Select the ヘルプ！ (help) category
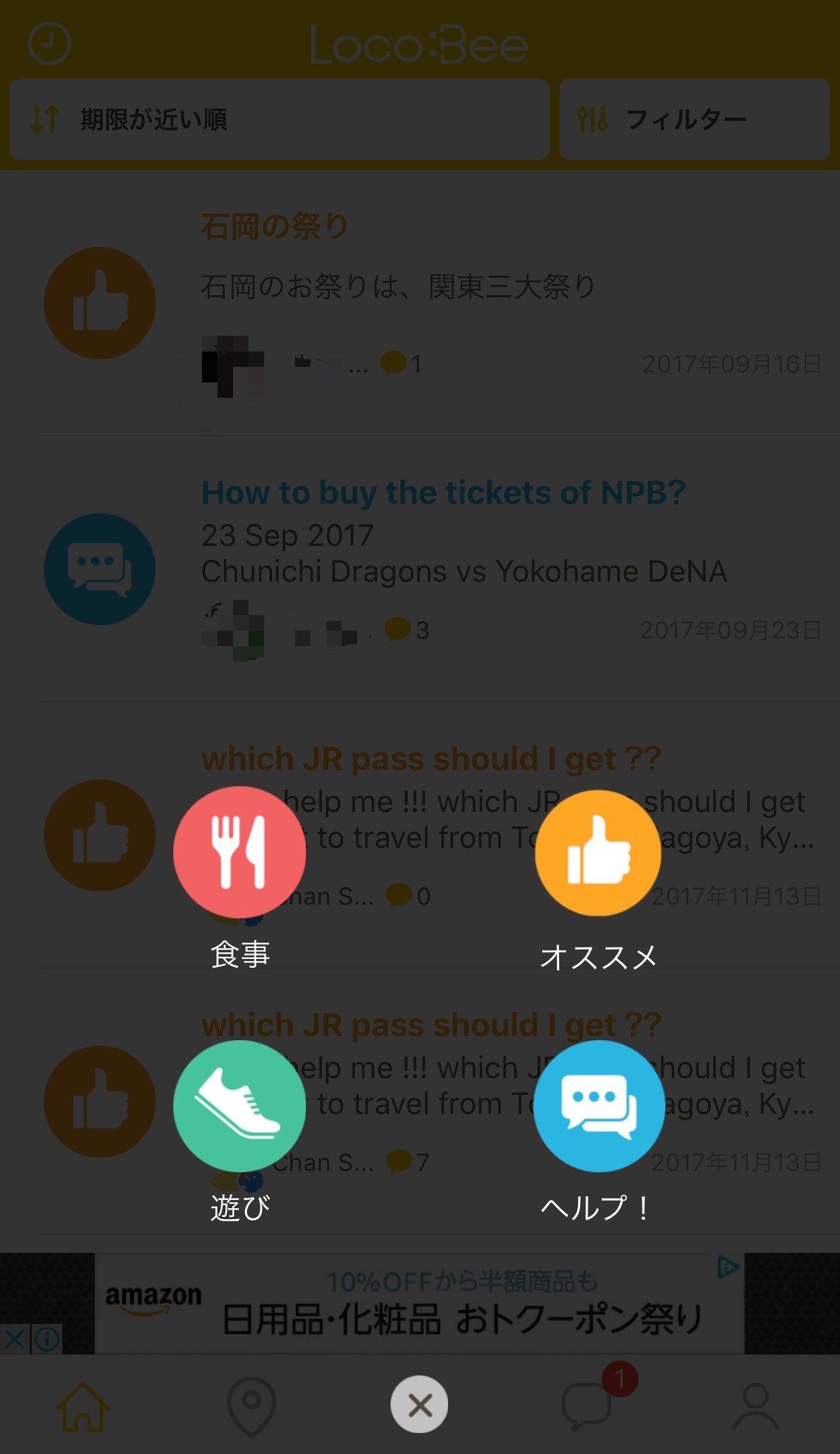The height and width of the screenshot is (1454, 840). [x=598, y=1105]
